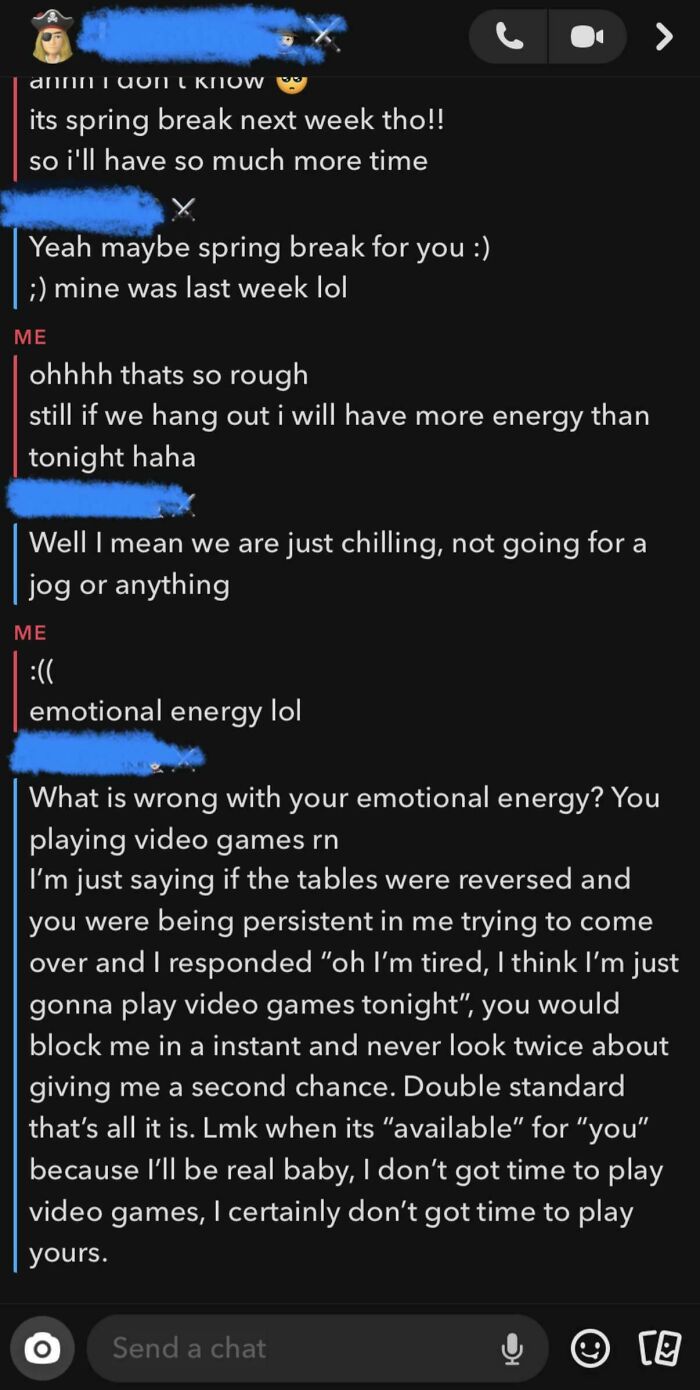Open the contact's pirate Bitmoji avatar
700x1390 pixels.
tap(52, 36)
